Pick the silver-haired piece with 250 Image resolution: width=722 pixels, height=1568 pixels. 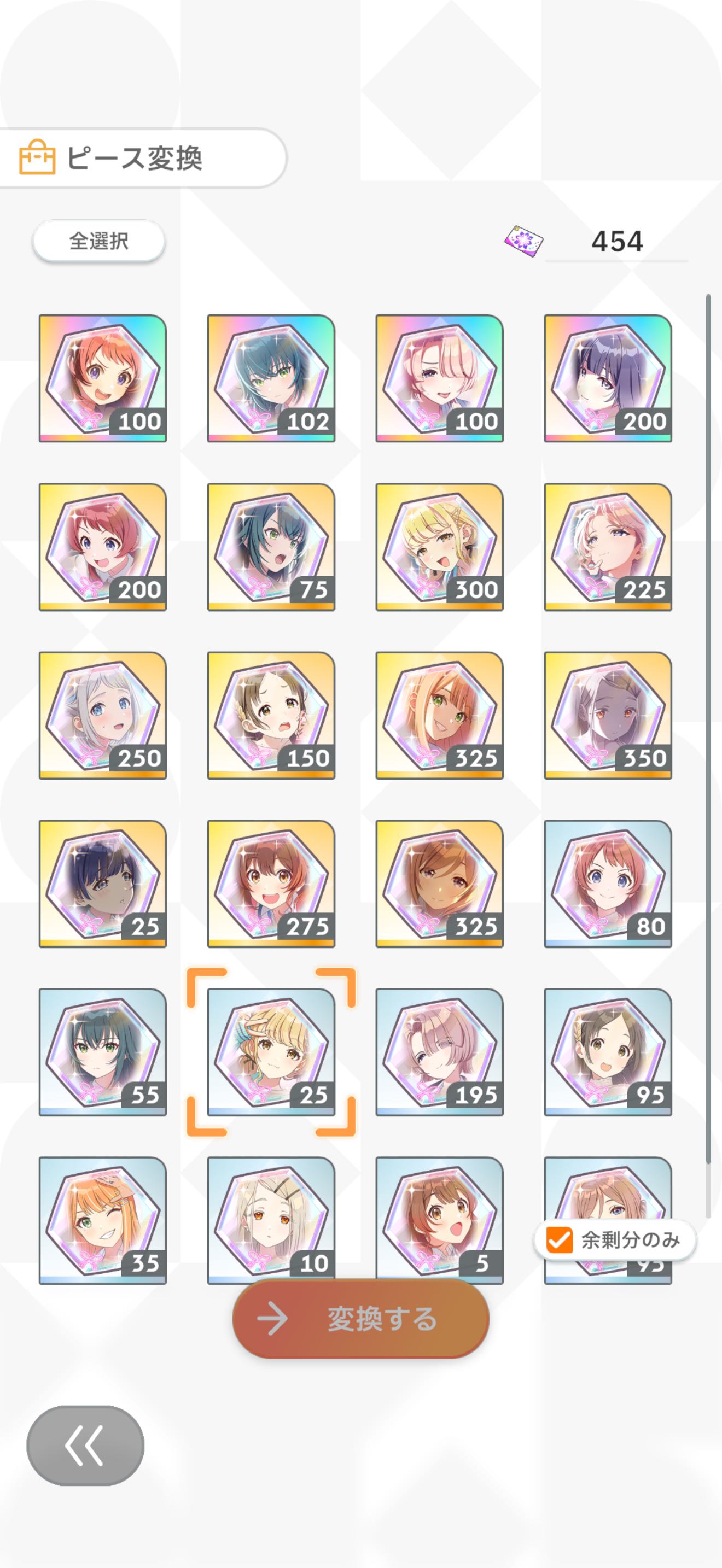102,715
